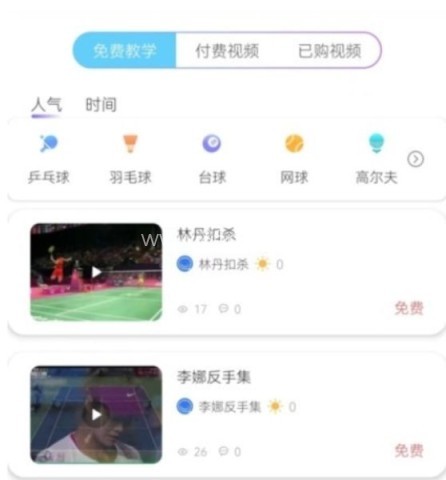The width and height of the screenshot is (446, 480).
Task: Open the 李娜反手集 video card title
Action: tap(213, 377)
